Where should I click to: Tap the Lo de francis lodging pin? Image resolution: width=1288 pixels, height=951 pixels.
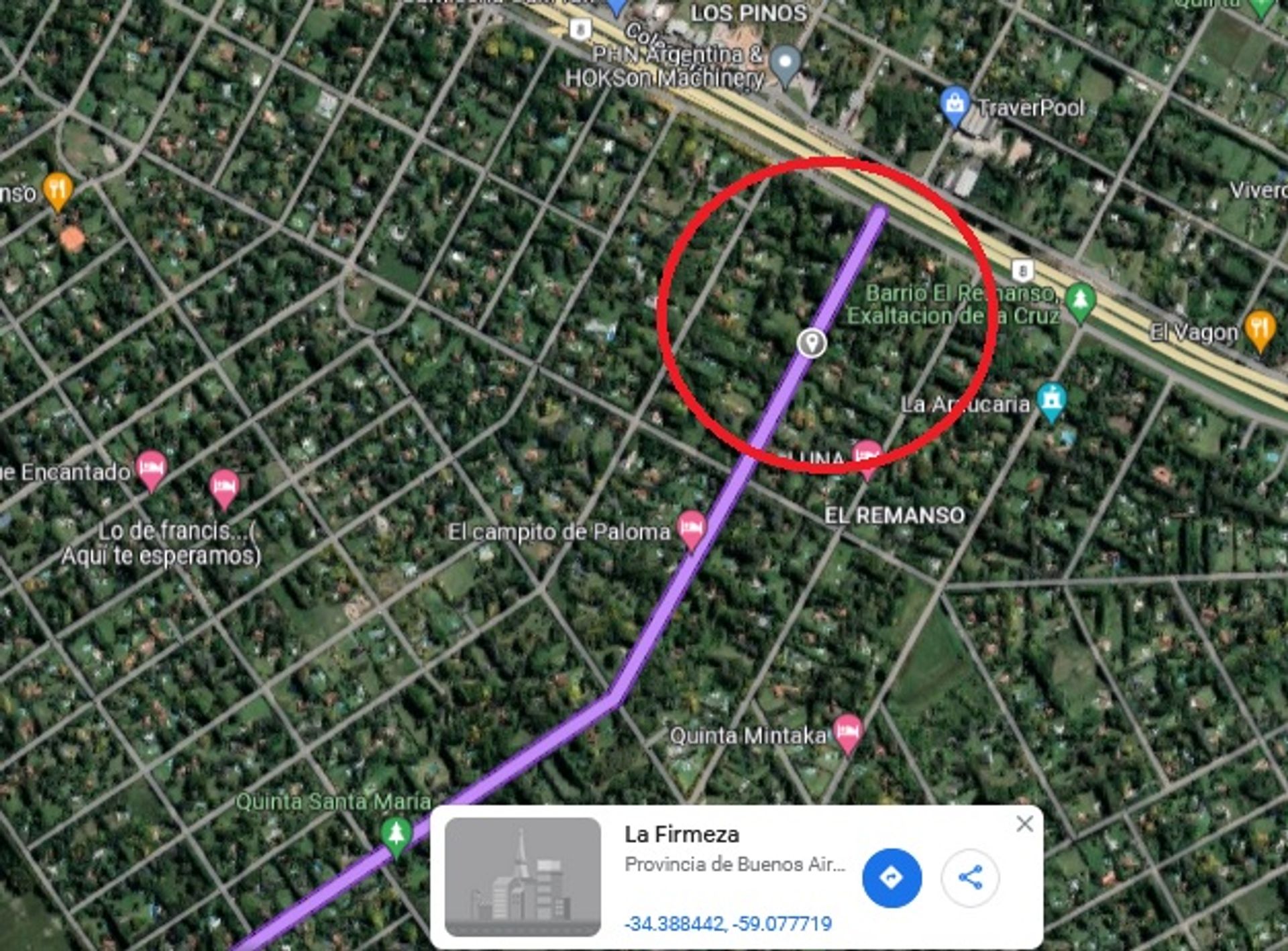(x=224, y=487)
